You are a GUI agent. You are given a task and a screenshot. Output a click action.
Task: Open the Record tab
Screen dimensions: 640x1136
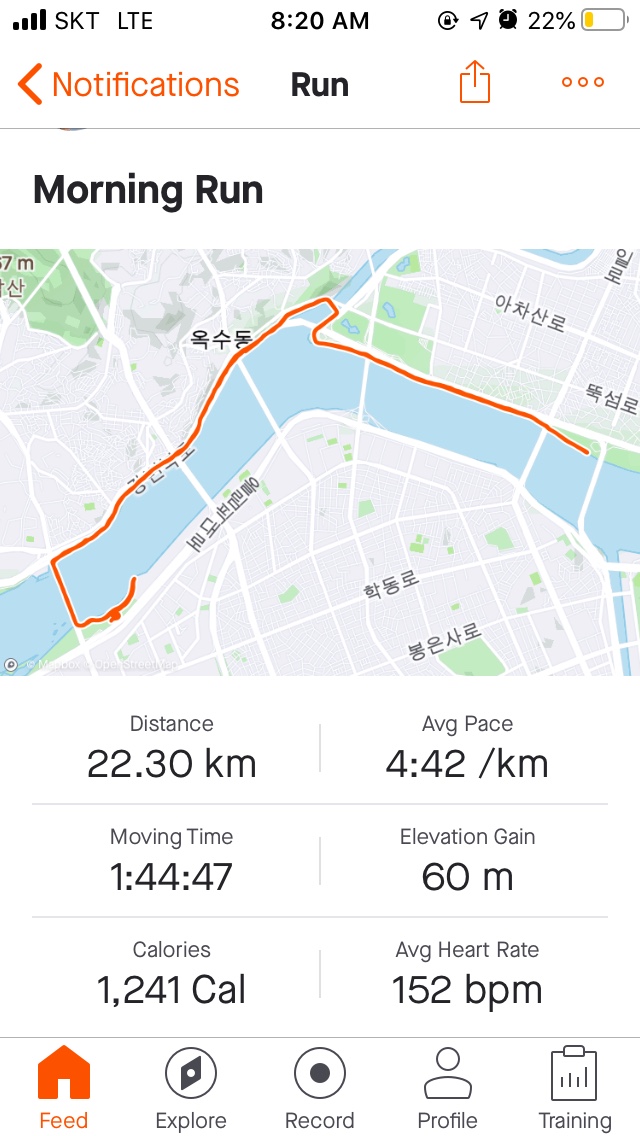pos(320,1088)
